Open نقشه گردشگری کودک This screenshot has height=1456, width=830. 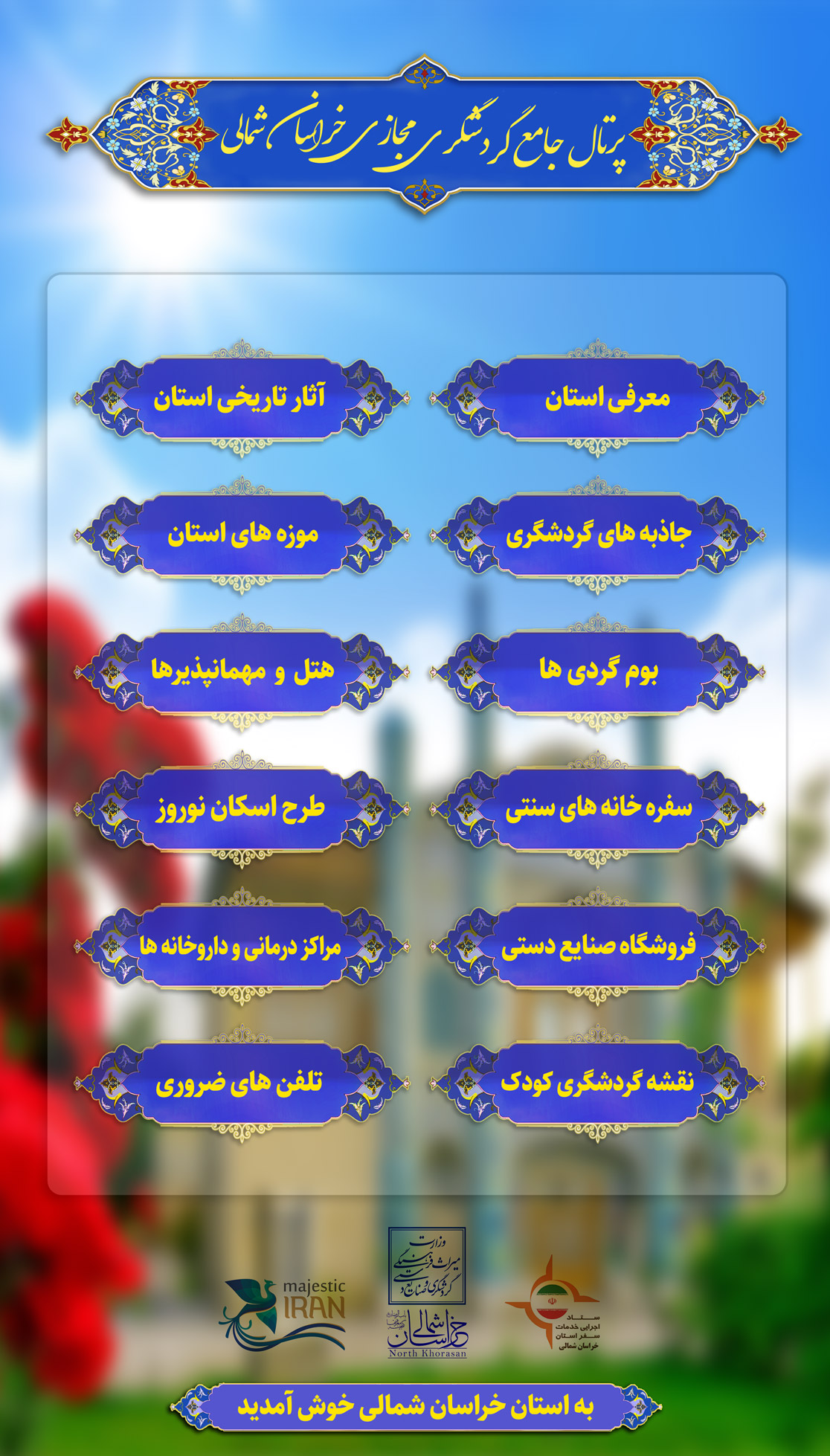pyautogui.click(x=597, y=1083)
